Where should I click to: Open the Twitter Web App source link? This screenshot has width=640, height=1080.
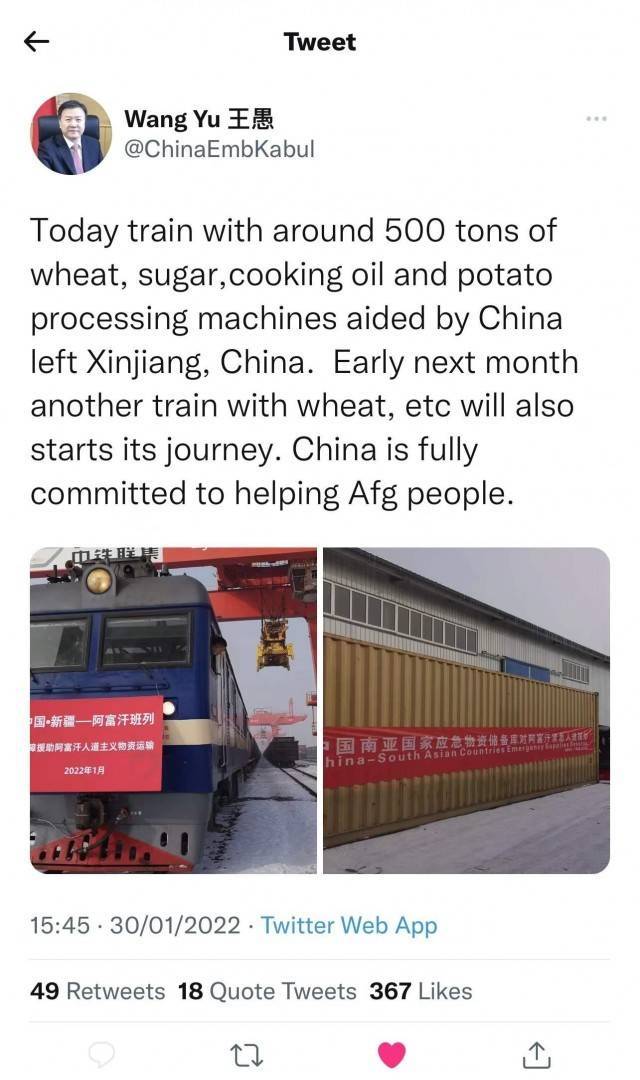click(x=349, y=926)
